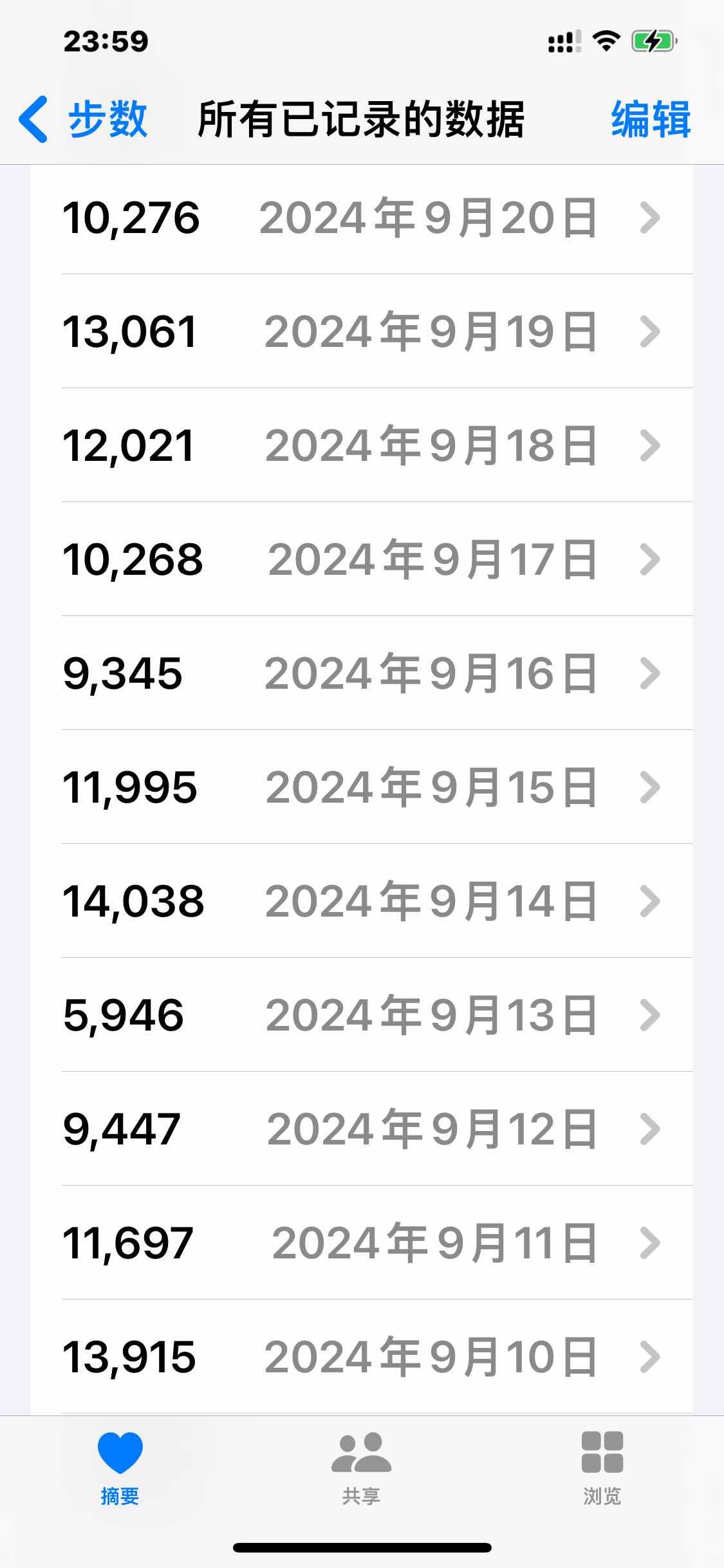This screenshot has width=724, height=1568.
Task: View the 2024年9月15日 step record
Action: point(362,787)
